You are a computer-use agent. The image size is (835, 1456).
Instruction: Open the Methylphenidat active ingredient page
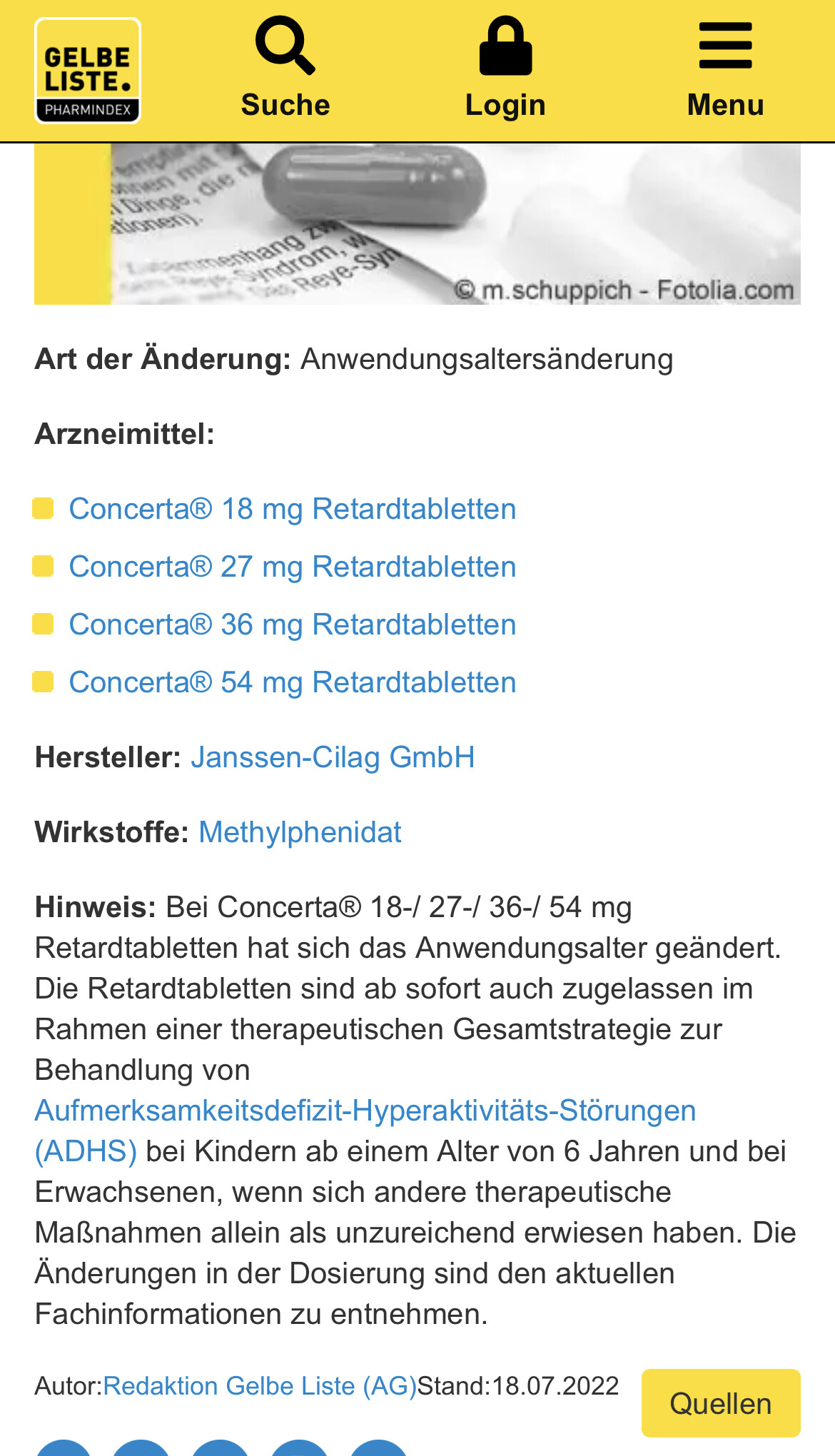[x=300, y=832]
